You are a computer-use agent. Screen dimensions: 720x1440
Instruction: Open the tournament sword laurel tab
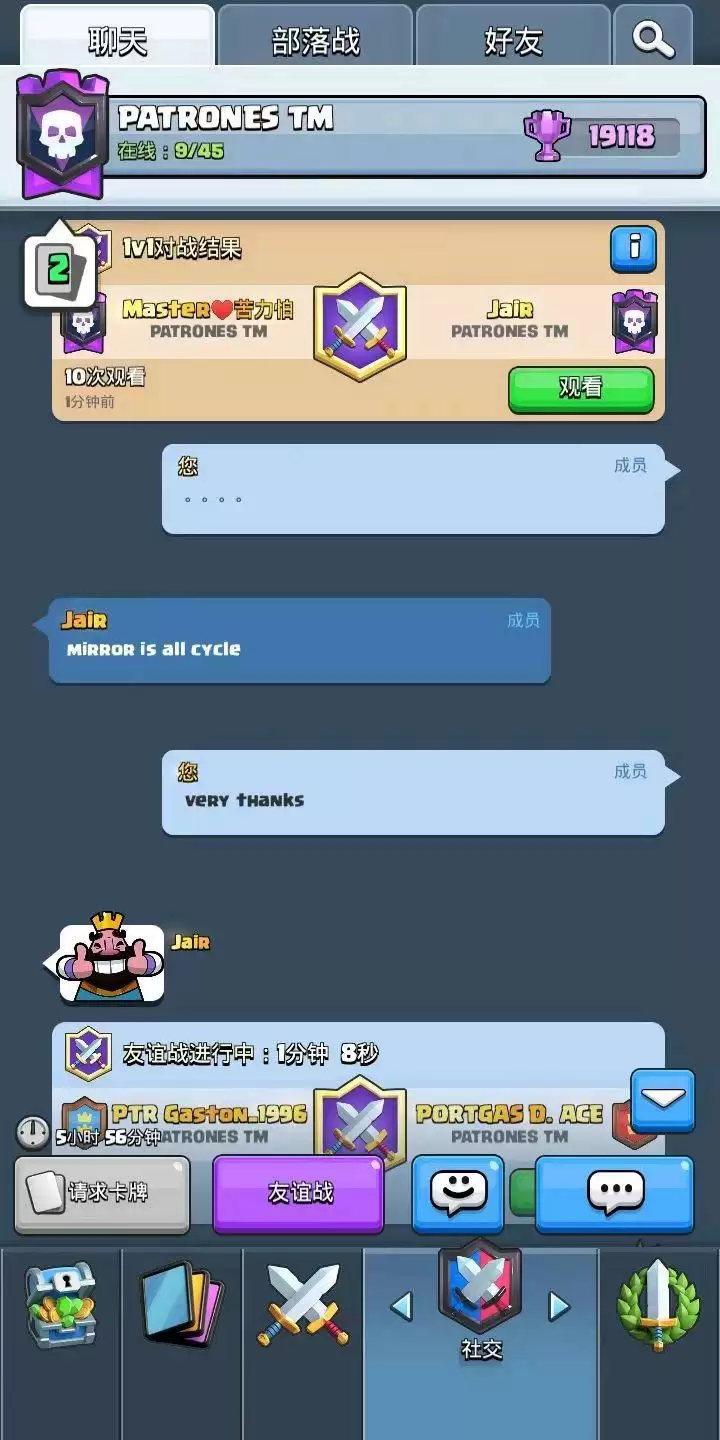pyautogui.click(x=658, y=1305)
